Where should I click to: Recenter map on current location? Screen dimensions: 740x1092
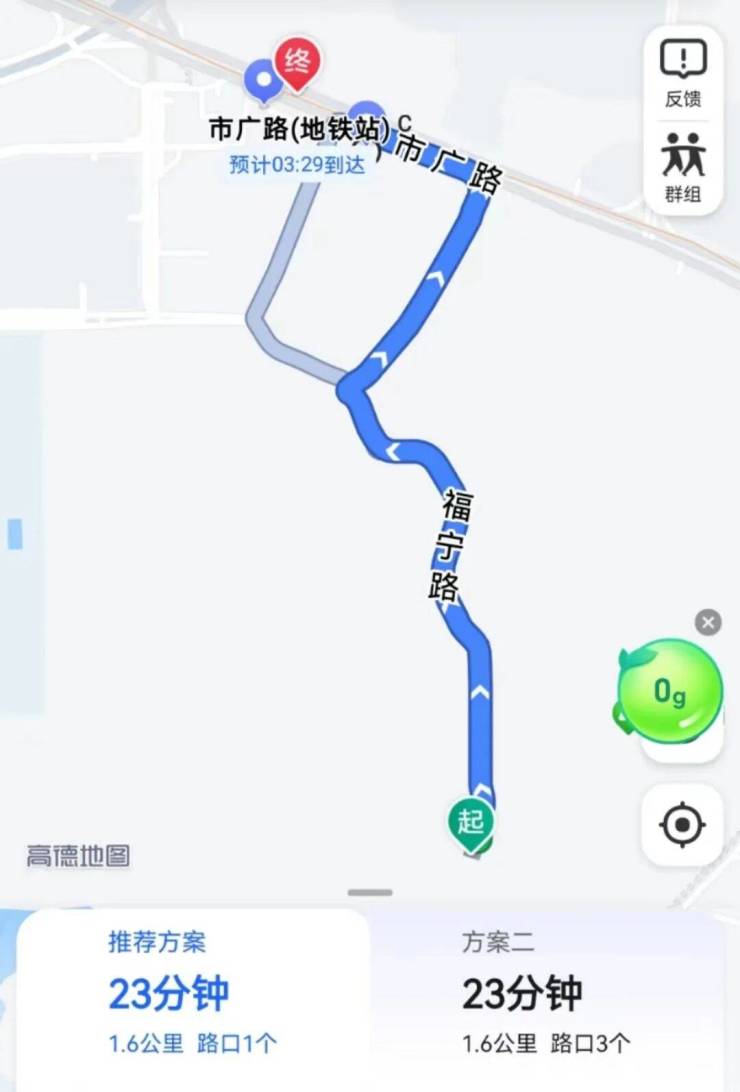(x=682, y=825)
